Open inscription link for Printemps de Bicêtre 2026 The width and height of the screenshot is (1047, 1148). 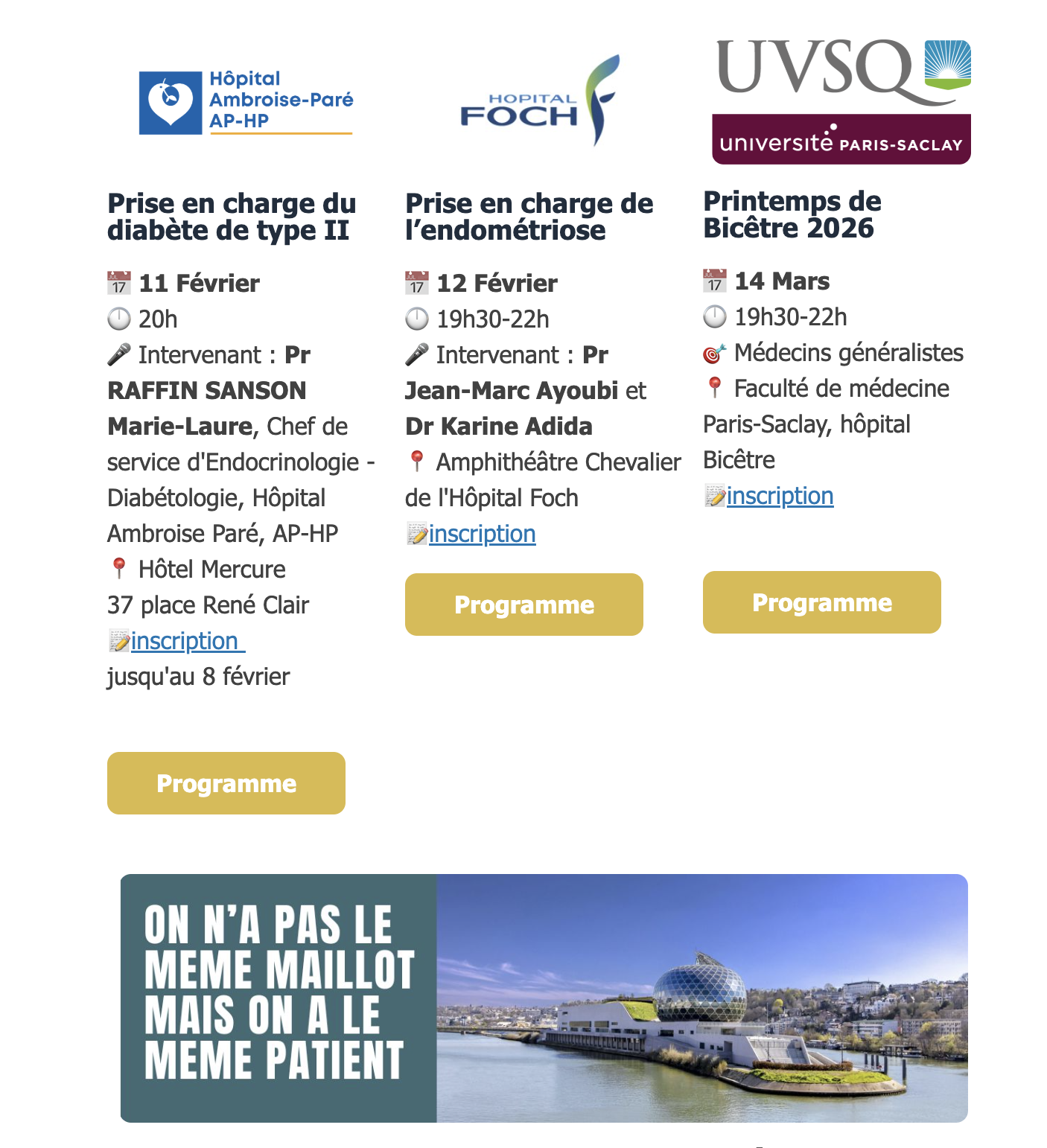point(780,496)
